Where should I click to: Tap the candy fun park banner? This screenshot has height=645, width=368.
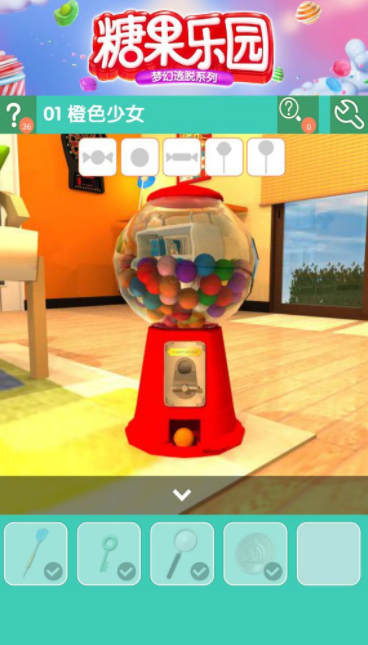pyautogui.click(x=184, y=48)
